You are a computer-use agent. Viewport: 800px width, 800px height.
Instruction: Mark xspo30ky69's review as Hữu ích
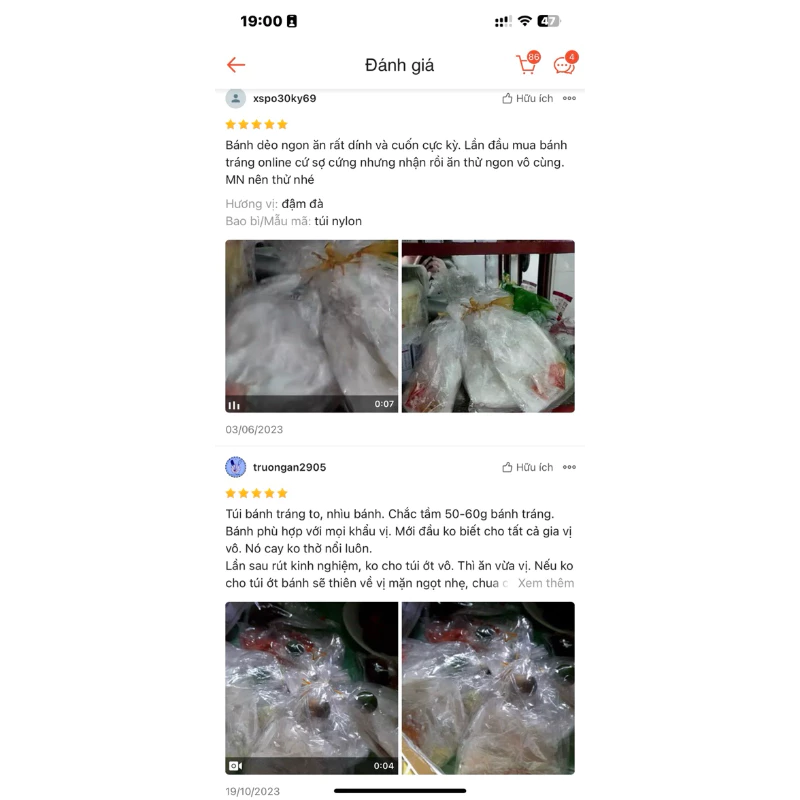click(x=527, y=98)
